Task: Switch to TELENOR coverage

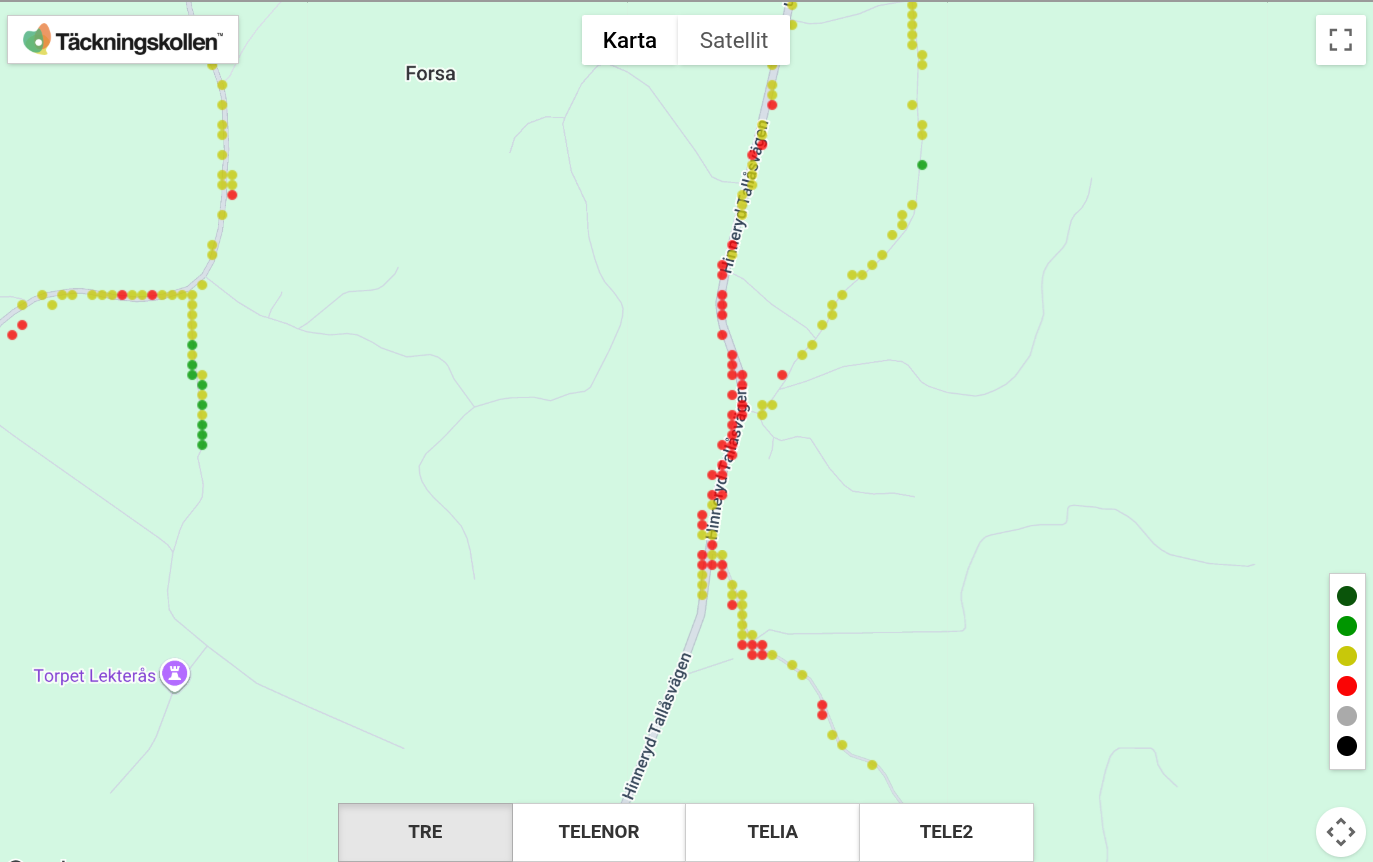Action: click(599, 832)
